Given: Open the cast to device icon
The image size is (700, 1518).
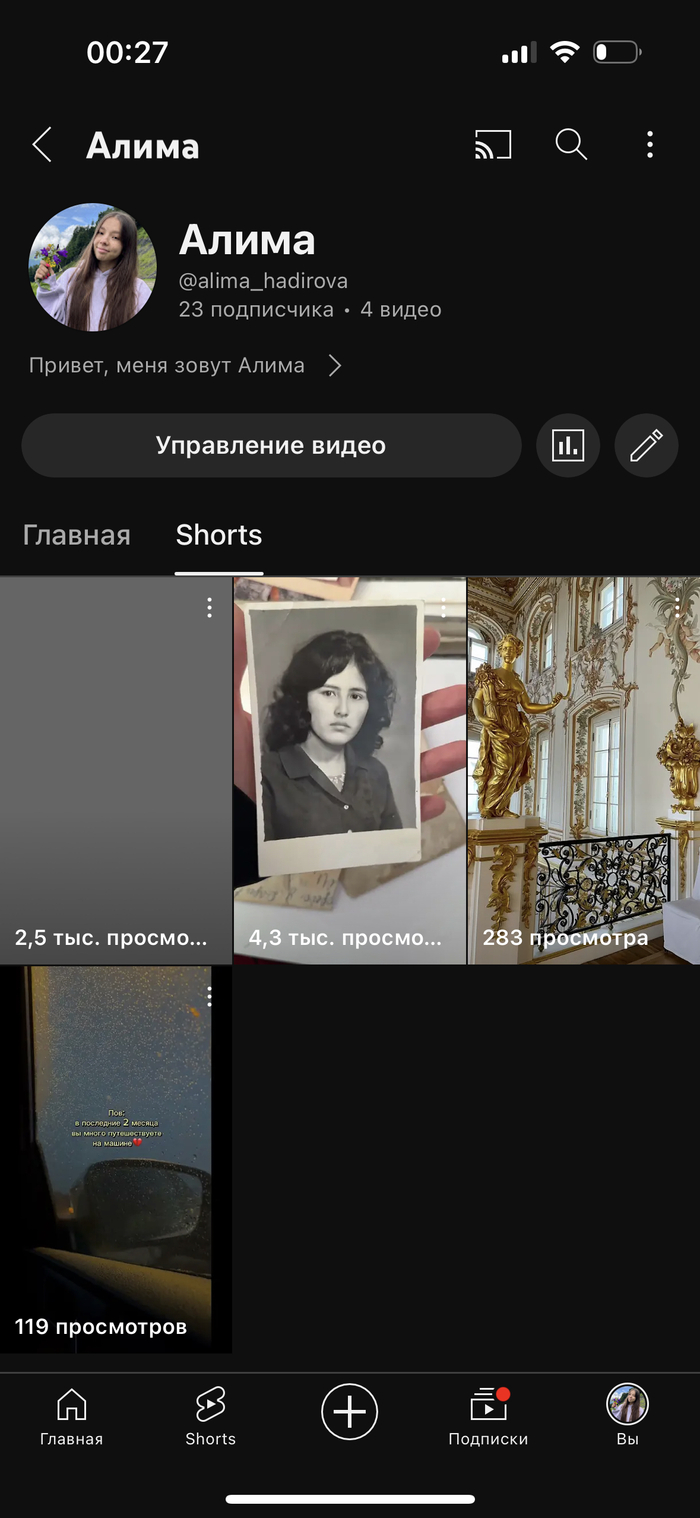Looking at the screenshot, I should (x=492, y=145).
